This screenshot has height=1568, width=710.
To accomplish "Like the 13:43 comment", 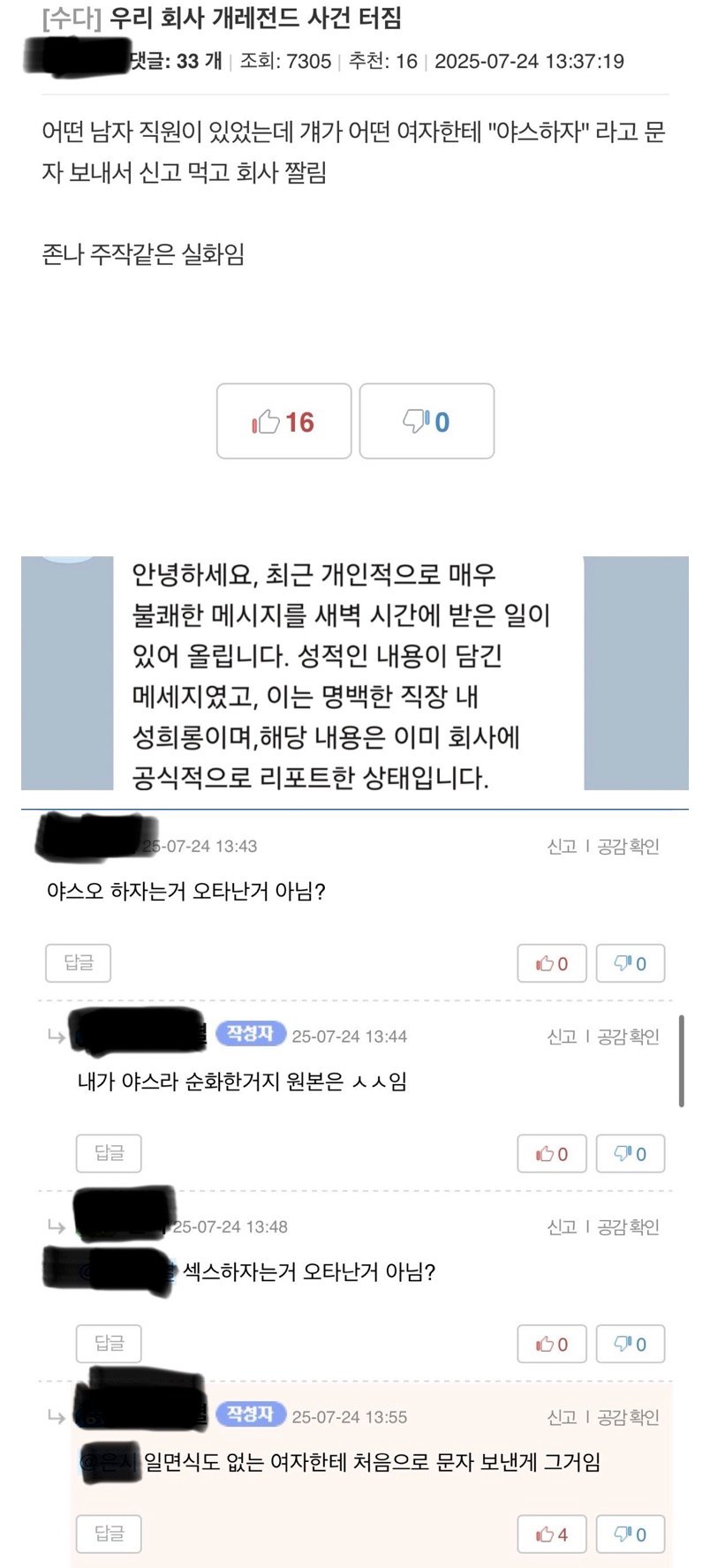I will [552, 963].
